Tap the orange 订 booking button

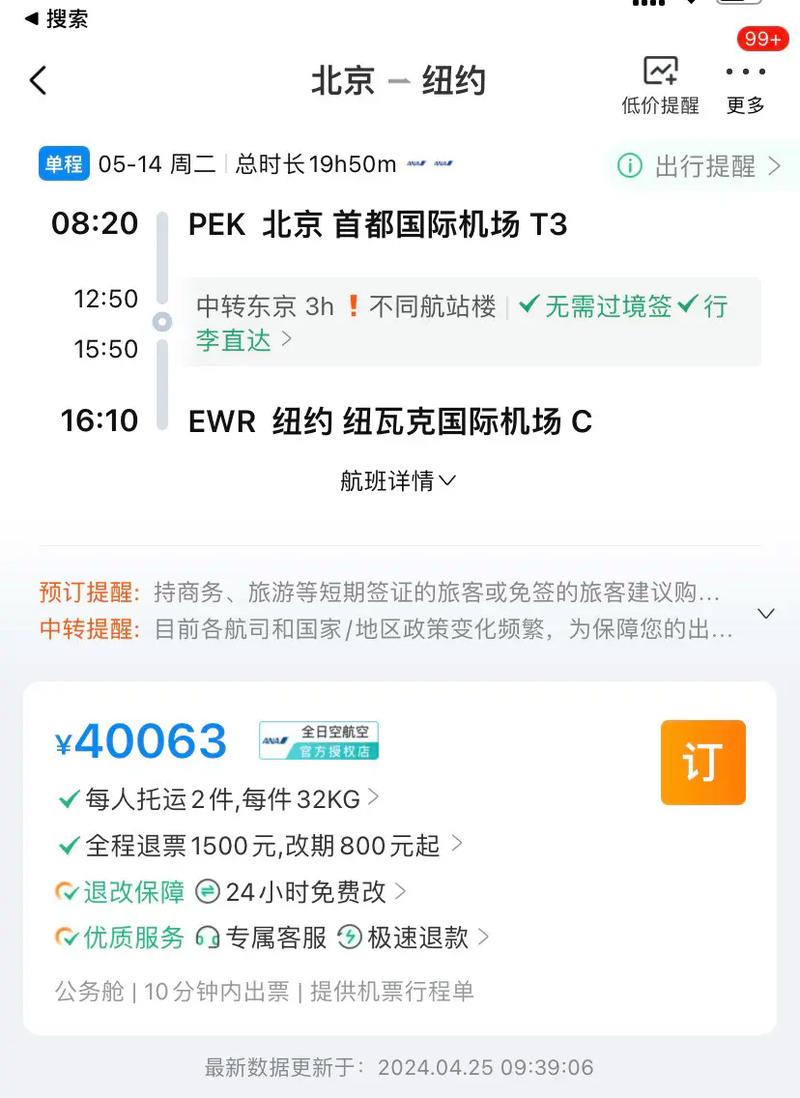click(703, 762)
